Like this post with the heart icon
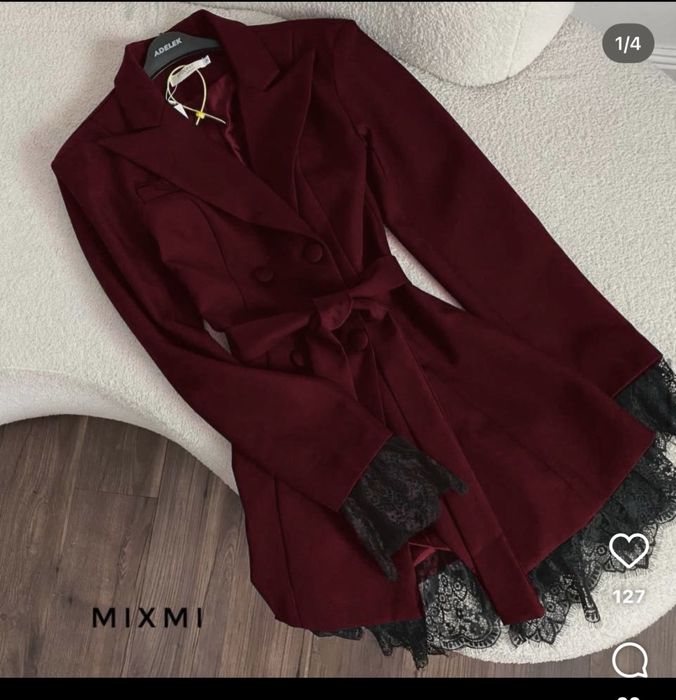The height and width of the screenshot is (700, 676). tap(629, 550)
